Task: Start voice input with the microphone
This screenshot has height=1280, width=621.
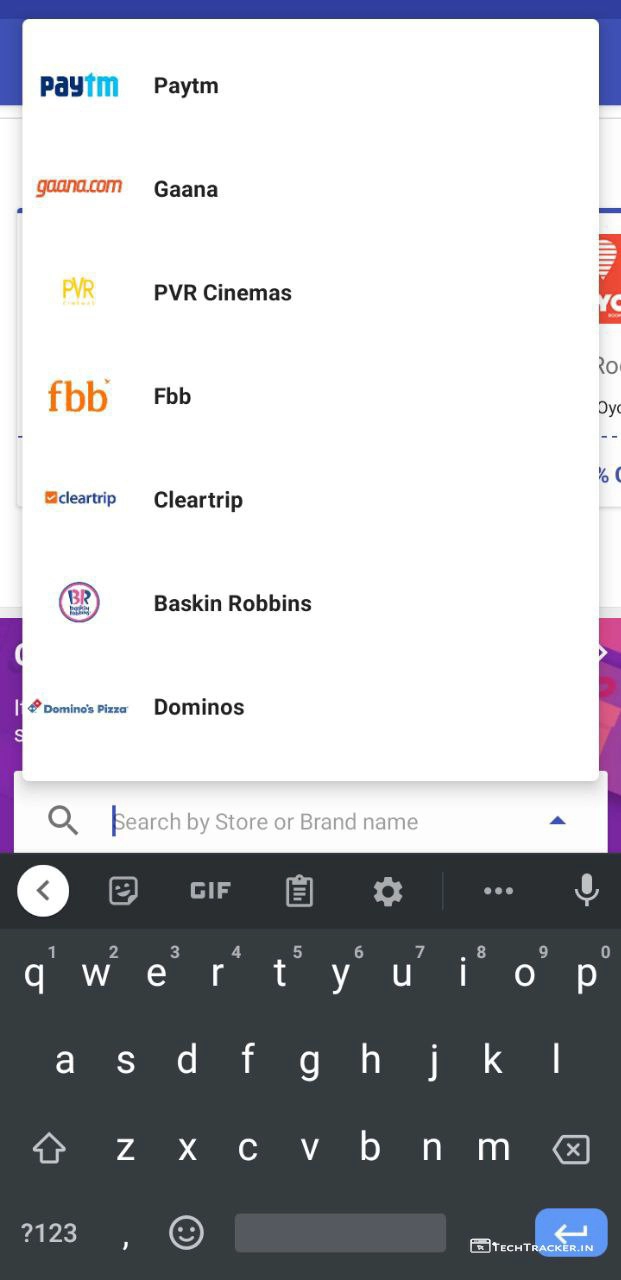Action: point(586,890)
